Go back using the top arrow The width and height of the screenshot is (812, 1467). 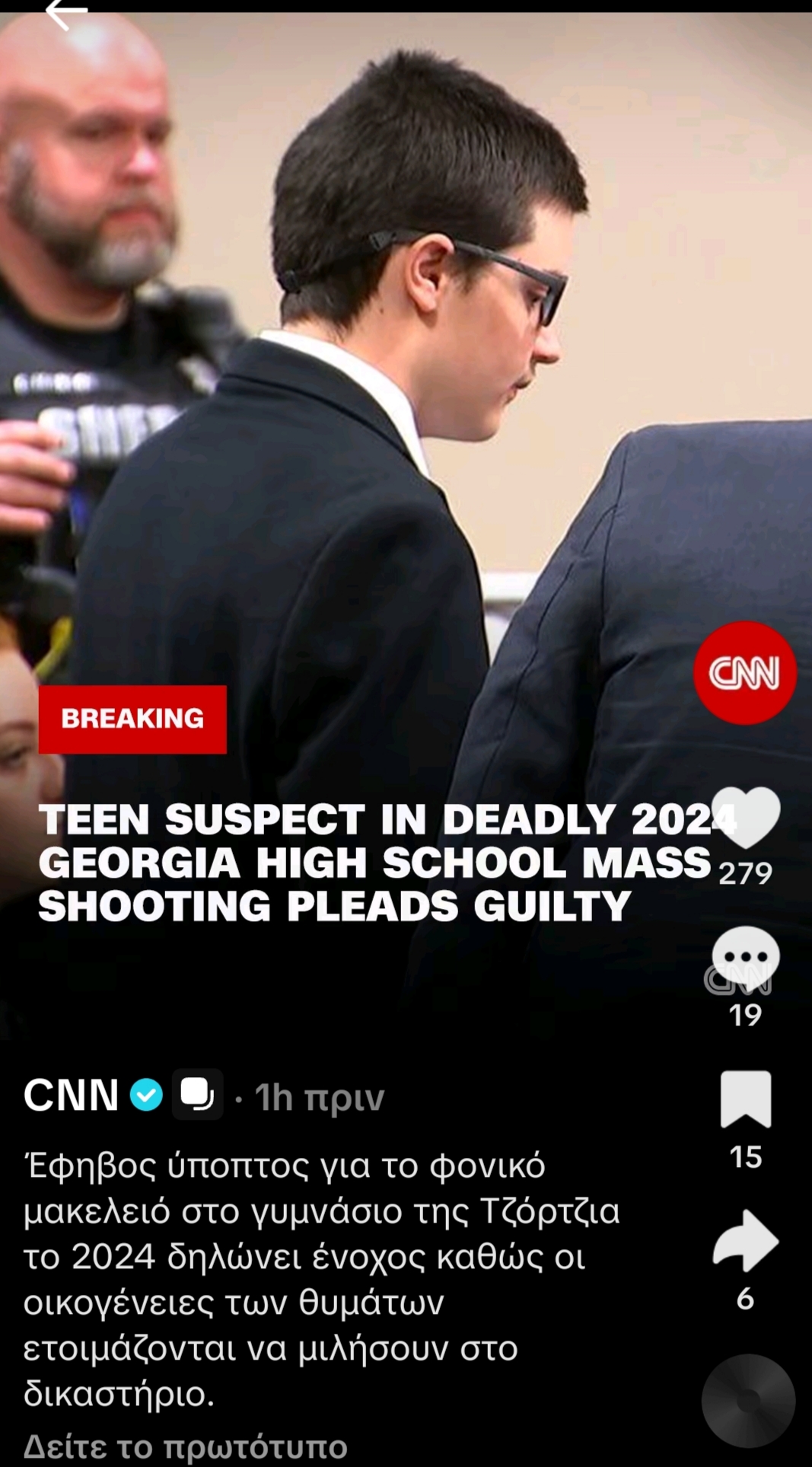coord(67,13)
